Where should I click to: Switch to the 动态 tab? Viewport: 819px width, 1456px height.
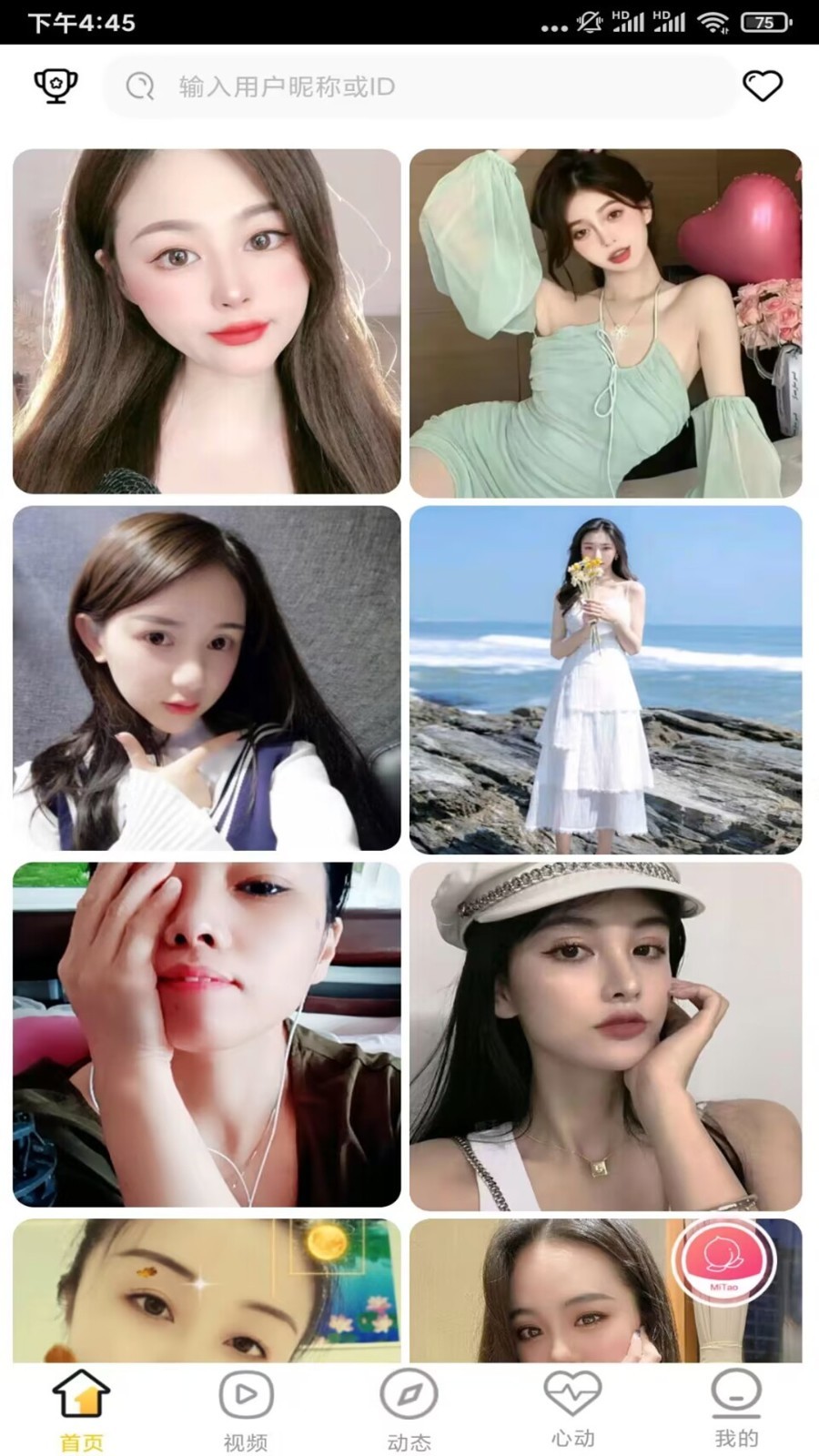click(409, 1410)
